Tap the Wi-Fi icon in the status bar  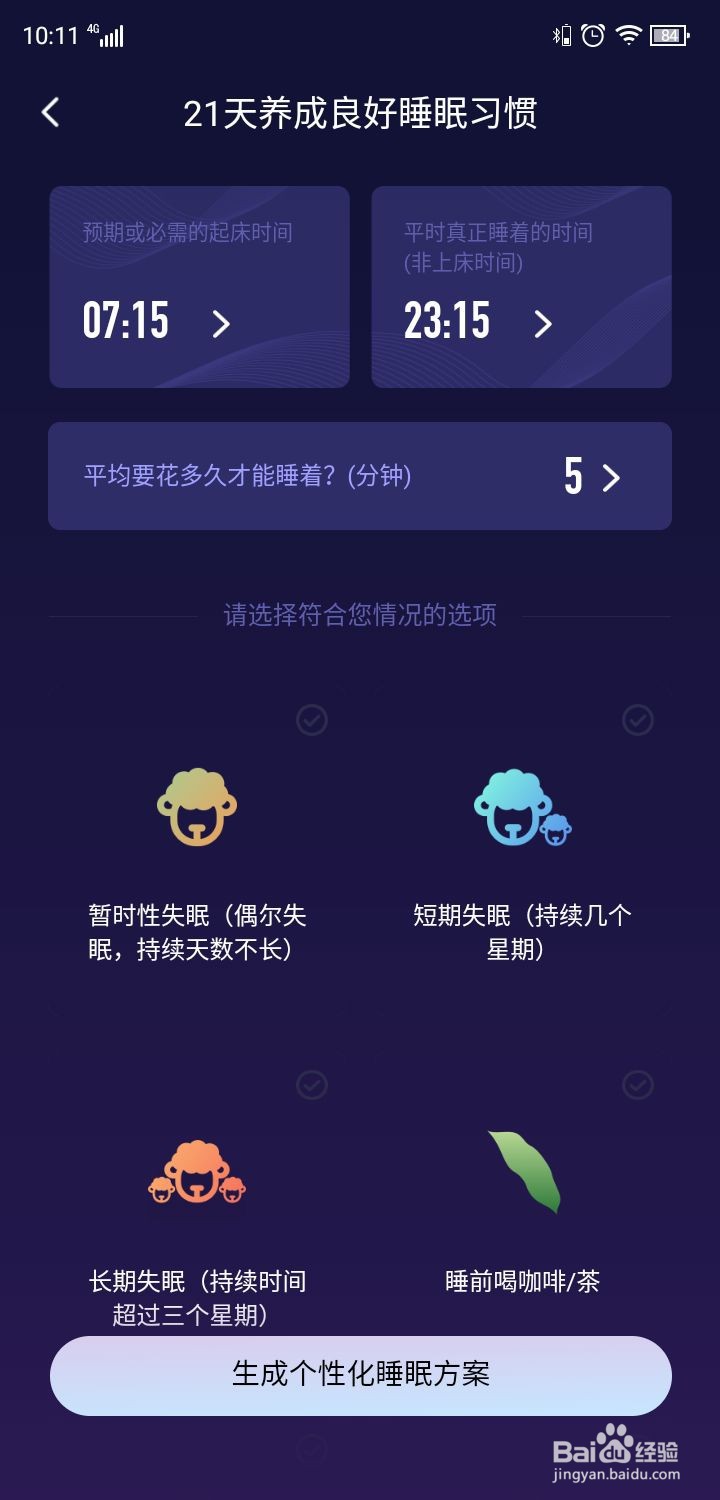coord(629,35)
